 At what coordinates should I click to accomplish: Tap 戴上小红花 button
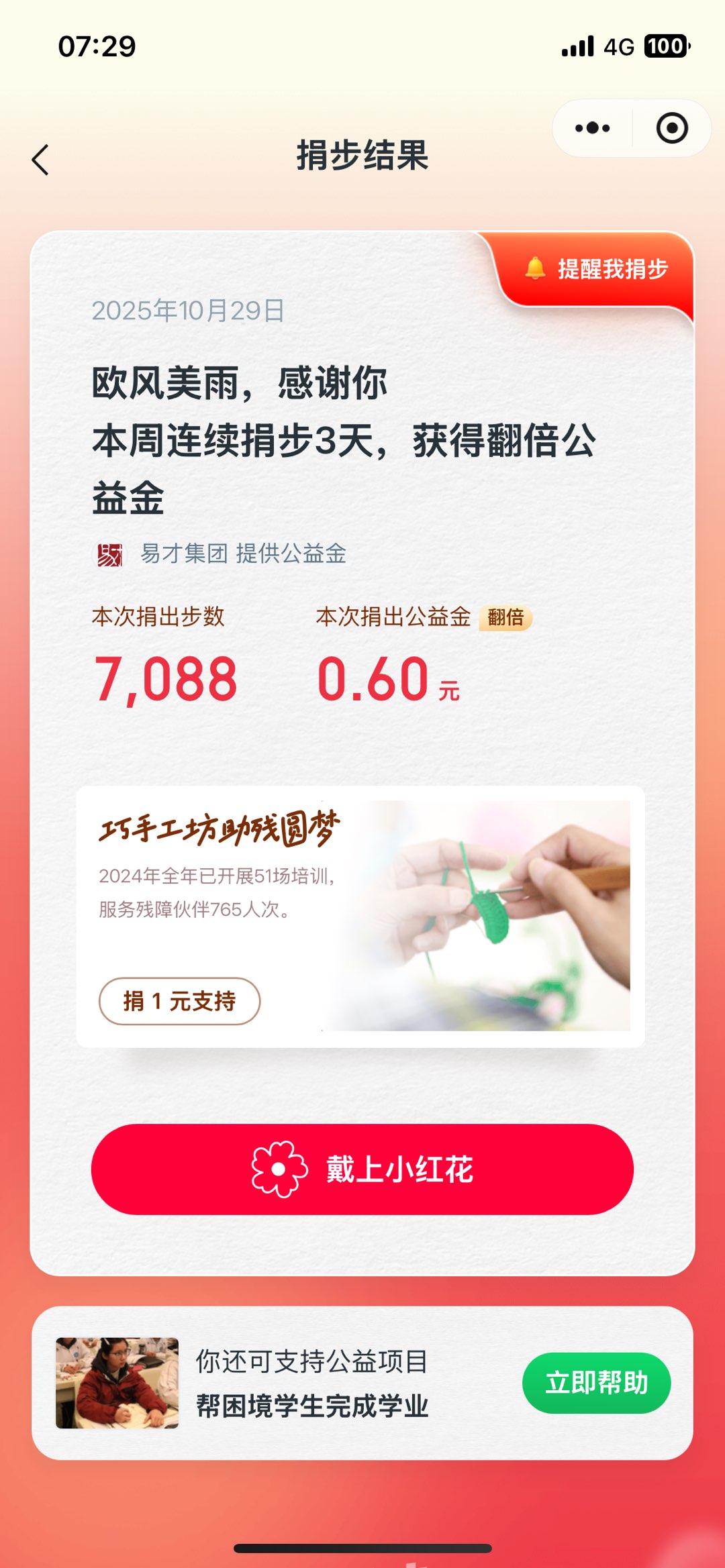362,1169
